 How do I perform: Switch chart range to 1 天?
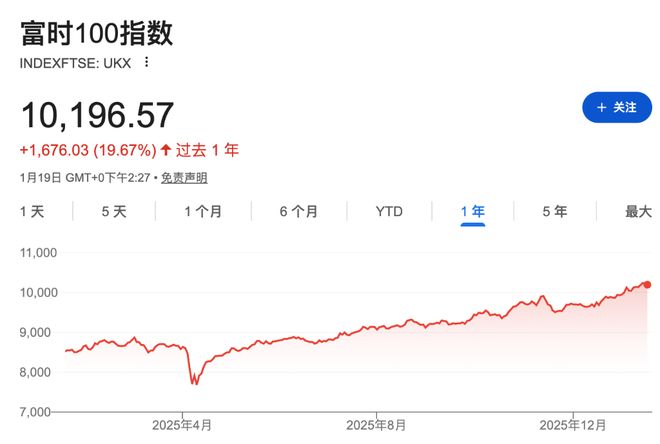32,212
